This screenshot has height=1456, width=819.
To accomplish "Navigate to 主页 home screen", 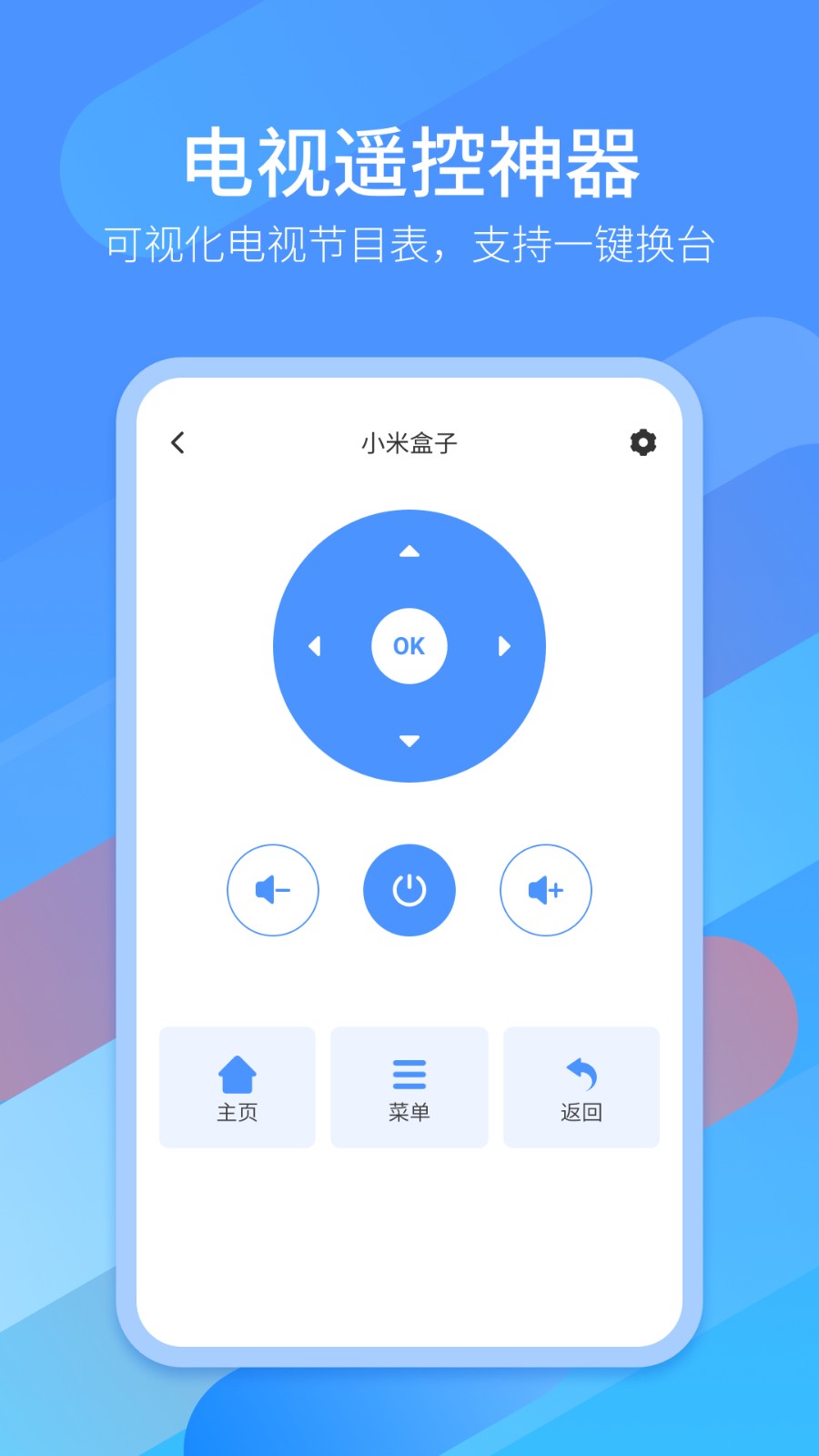I will pos(237,1087).
